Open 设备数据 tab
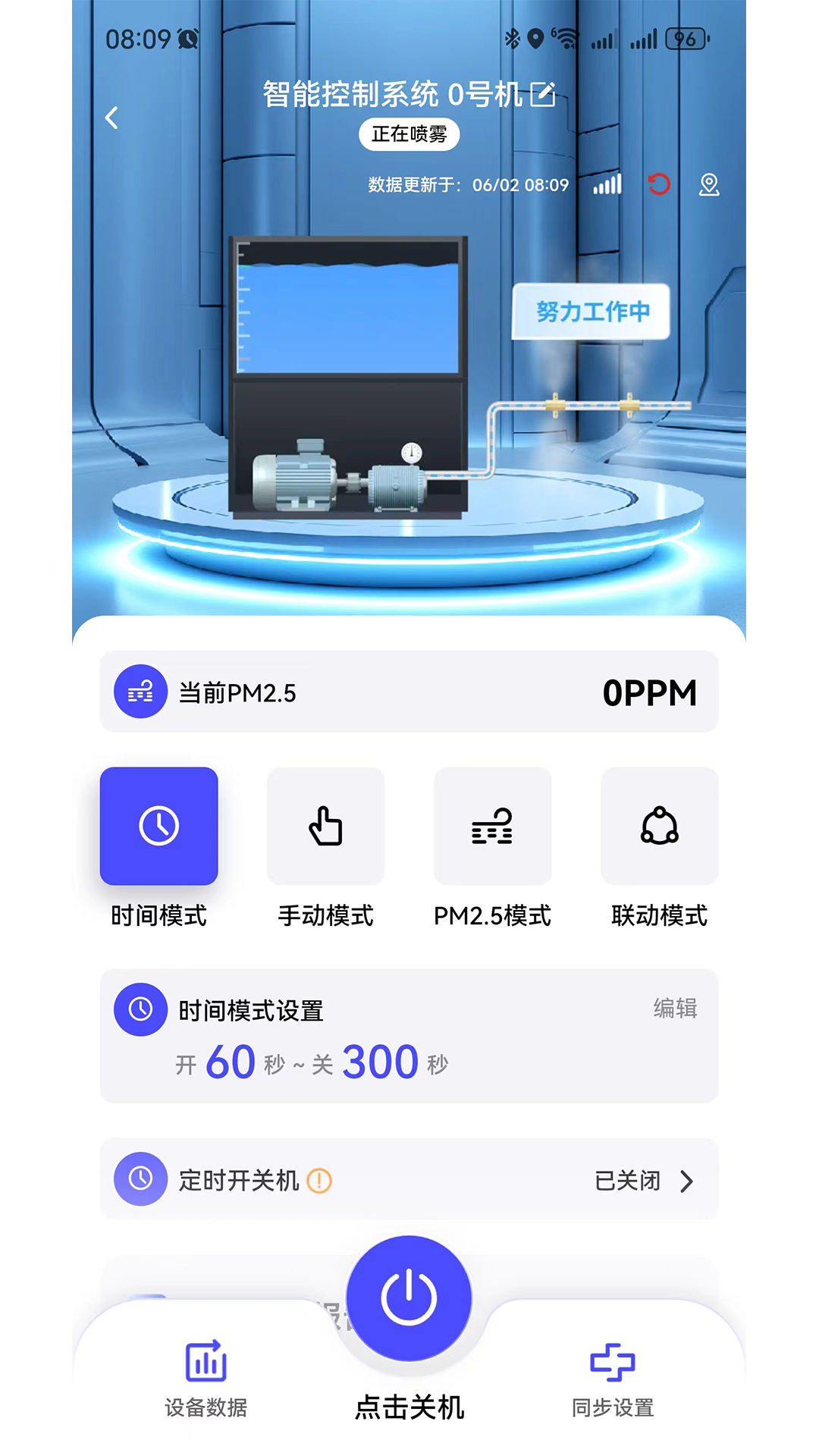 206,1376
